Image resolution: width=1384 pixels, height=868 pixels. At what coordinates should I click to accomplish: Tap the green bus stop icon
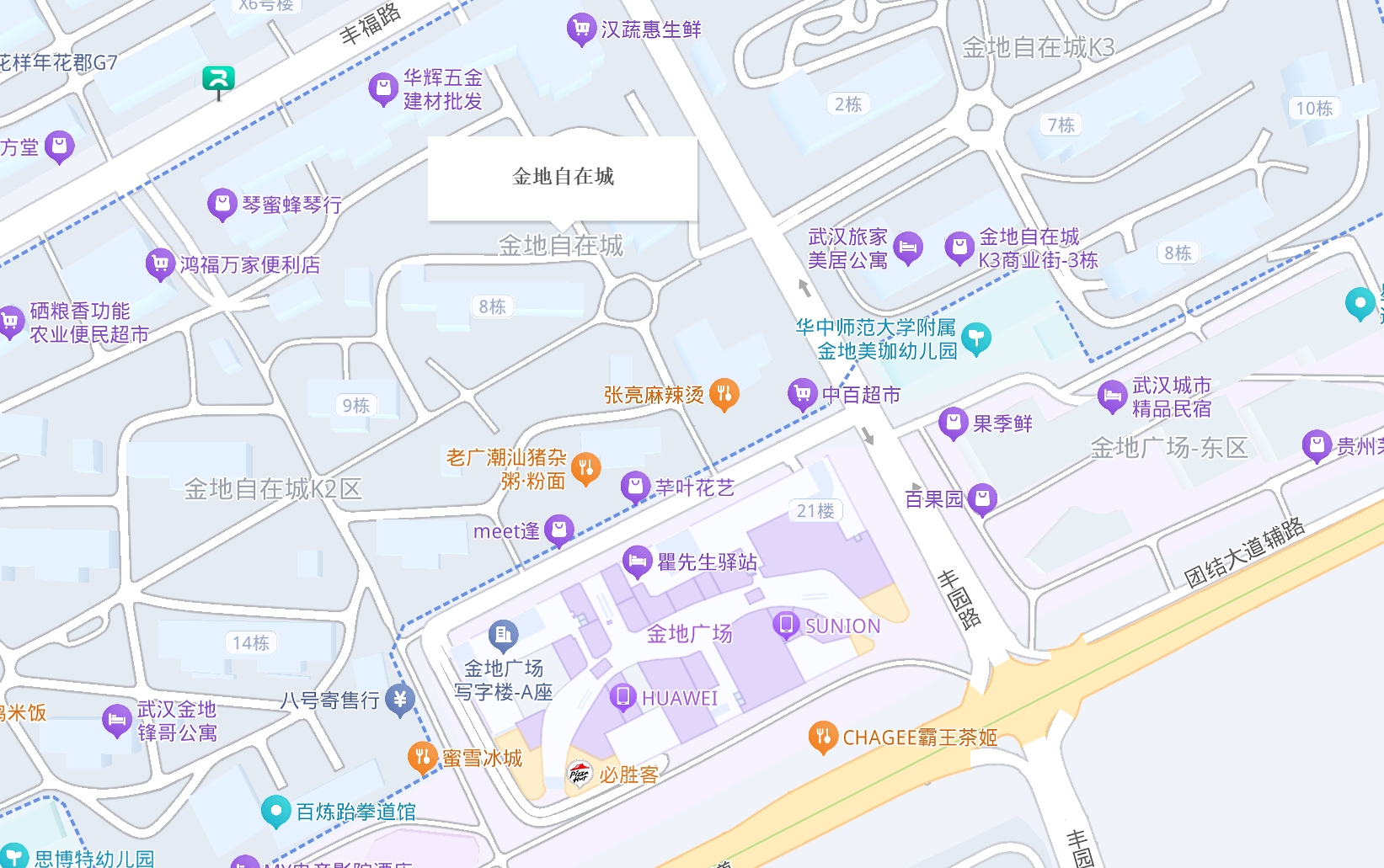[x=218, y=81]
